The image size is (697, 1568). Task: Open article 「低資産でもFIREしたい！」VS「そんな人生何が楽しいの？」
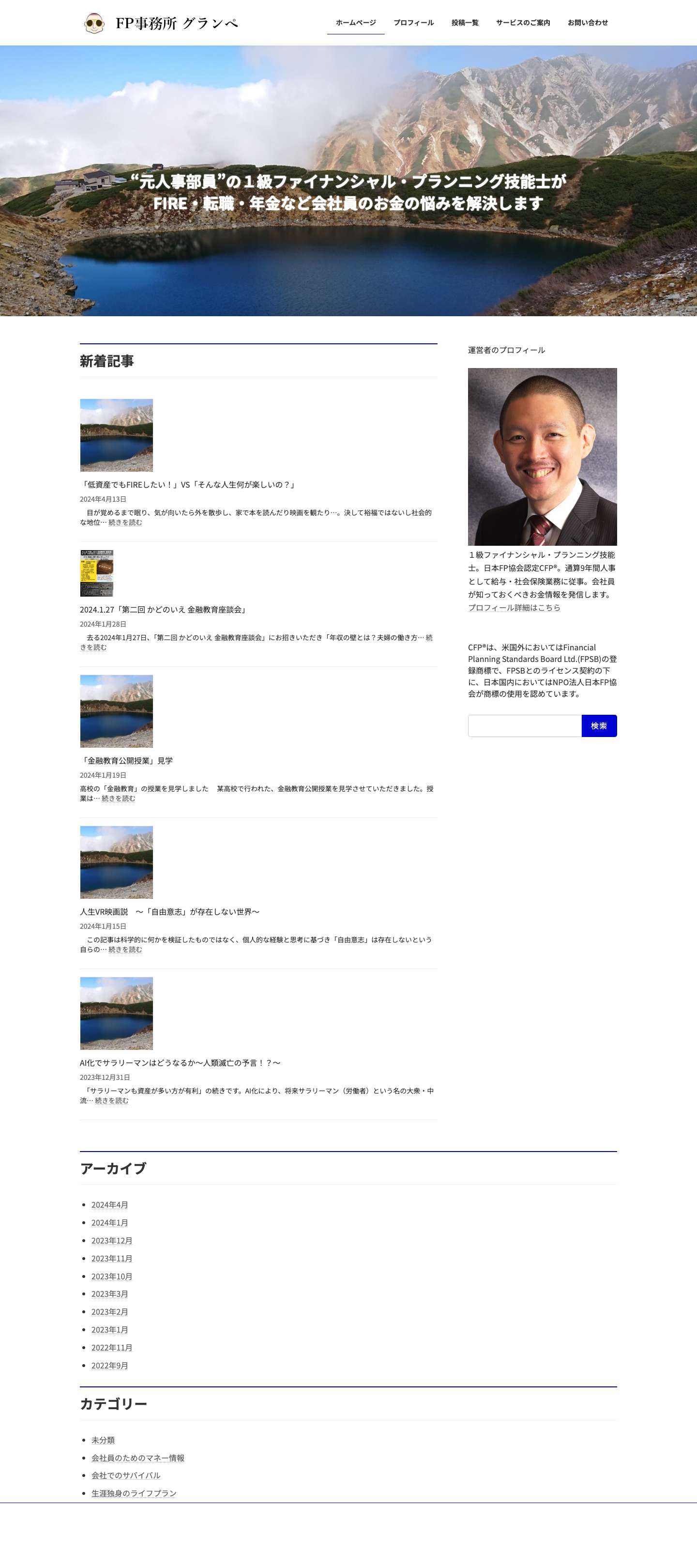(x=187, y=485)
